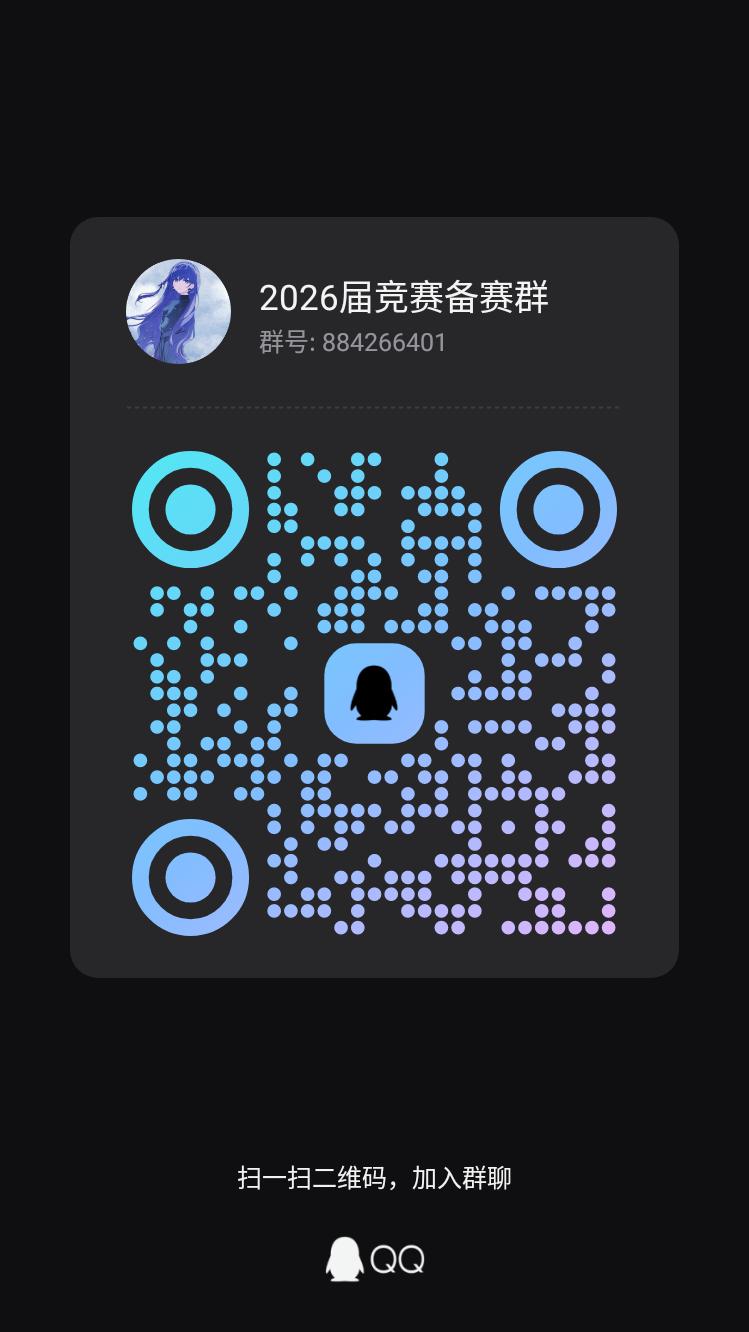Click the inner ring of bottom-left finder pattern
Screen dimensions: 749x1332
[189, 879]
